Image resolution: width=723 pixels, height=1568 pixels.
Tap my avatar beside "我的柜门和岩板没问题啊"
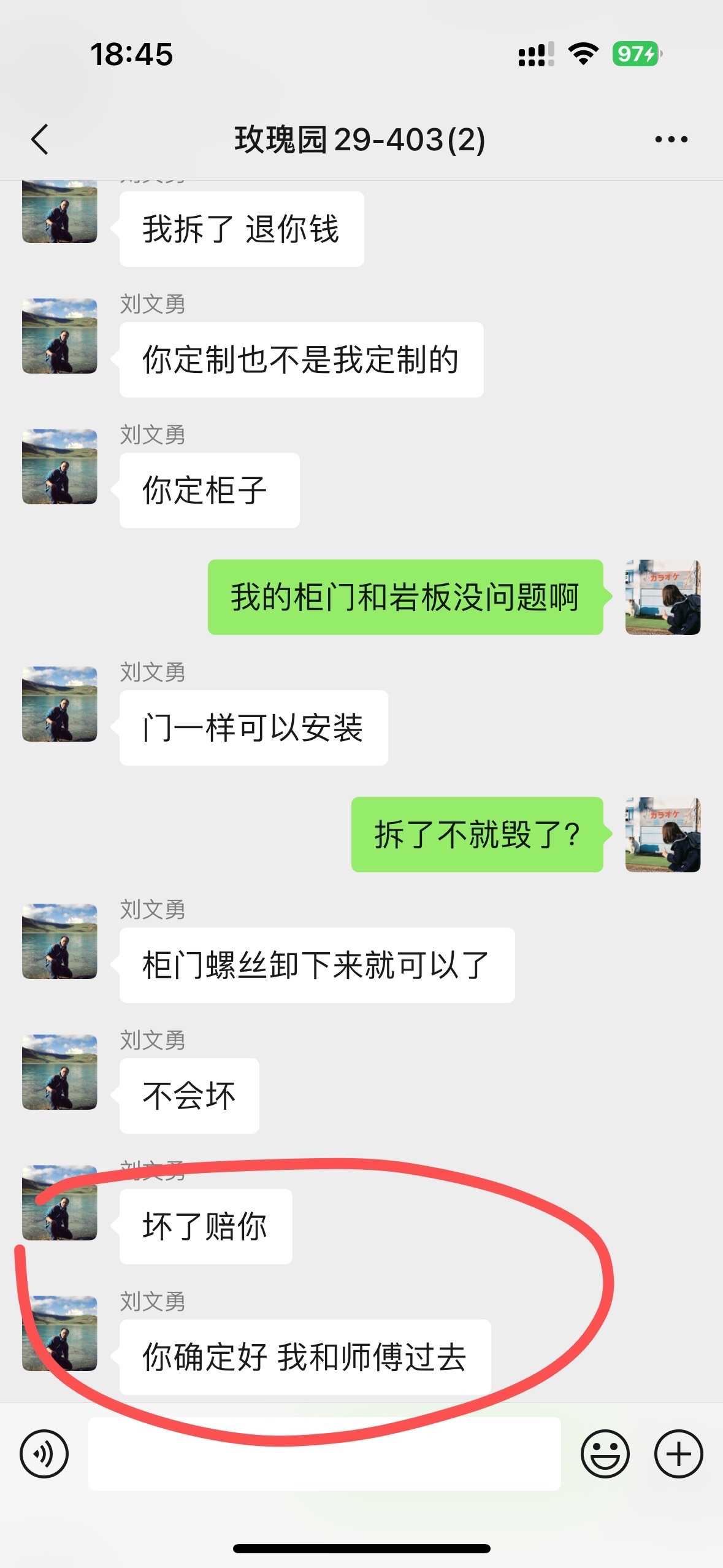coord(662,597)
